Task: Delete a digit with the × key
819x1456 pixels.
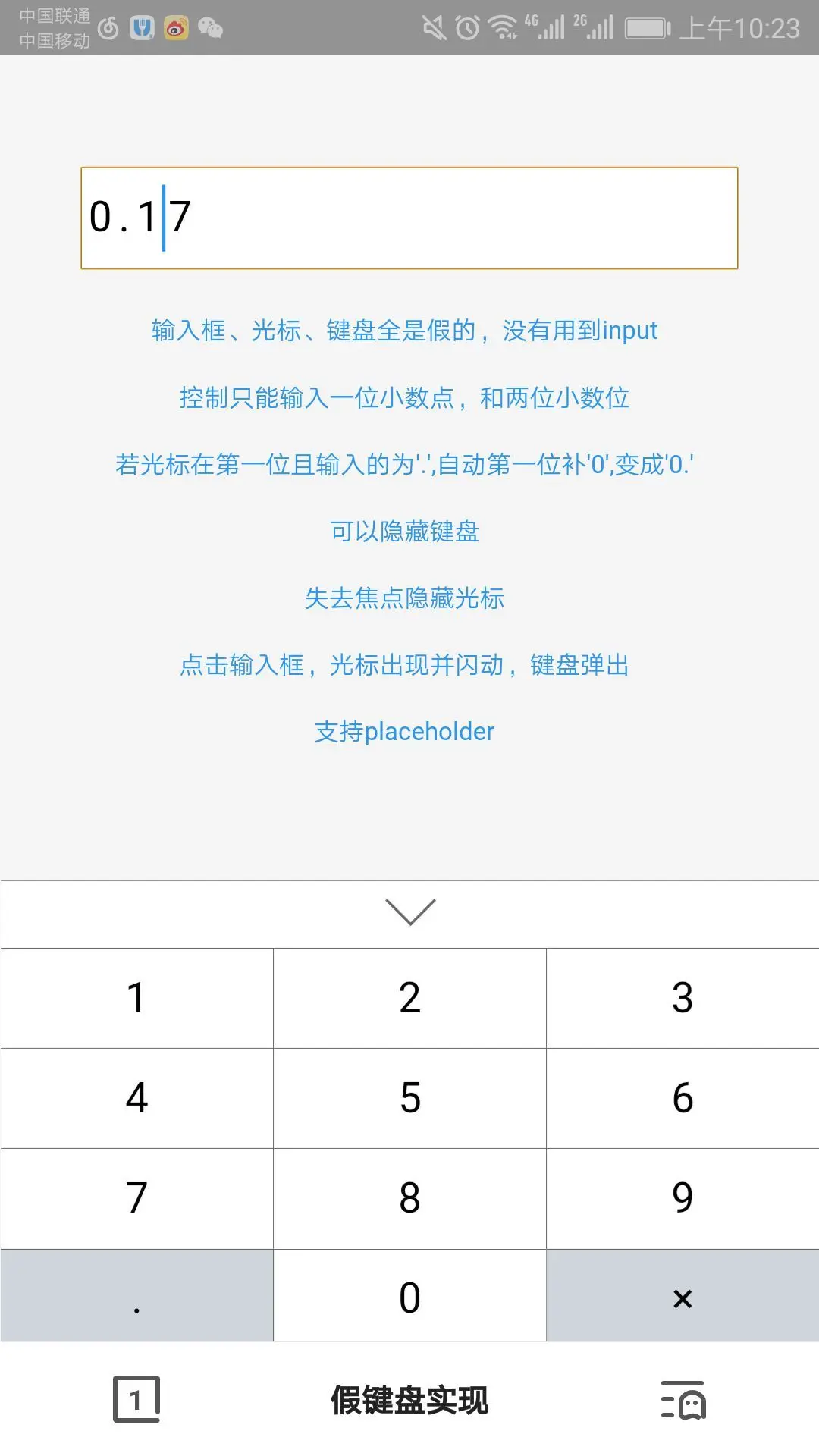Action: click(x=682, y=1297)
